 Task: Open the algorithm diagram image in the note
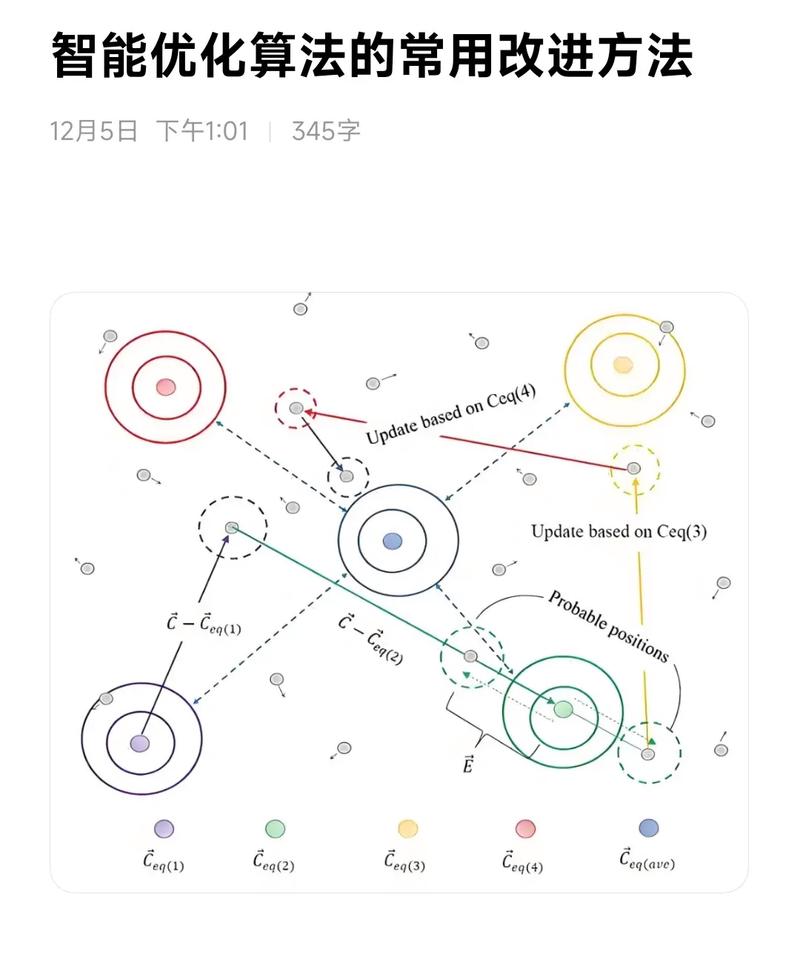tap(399, 591)
